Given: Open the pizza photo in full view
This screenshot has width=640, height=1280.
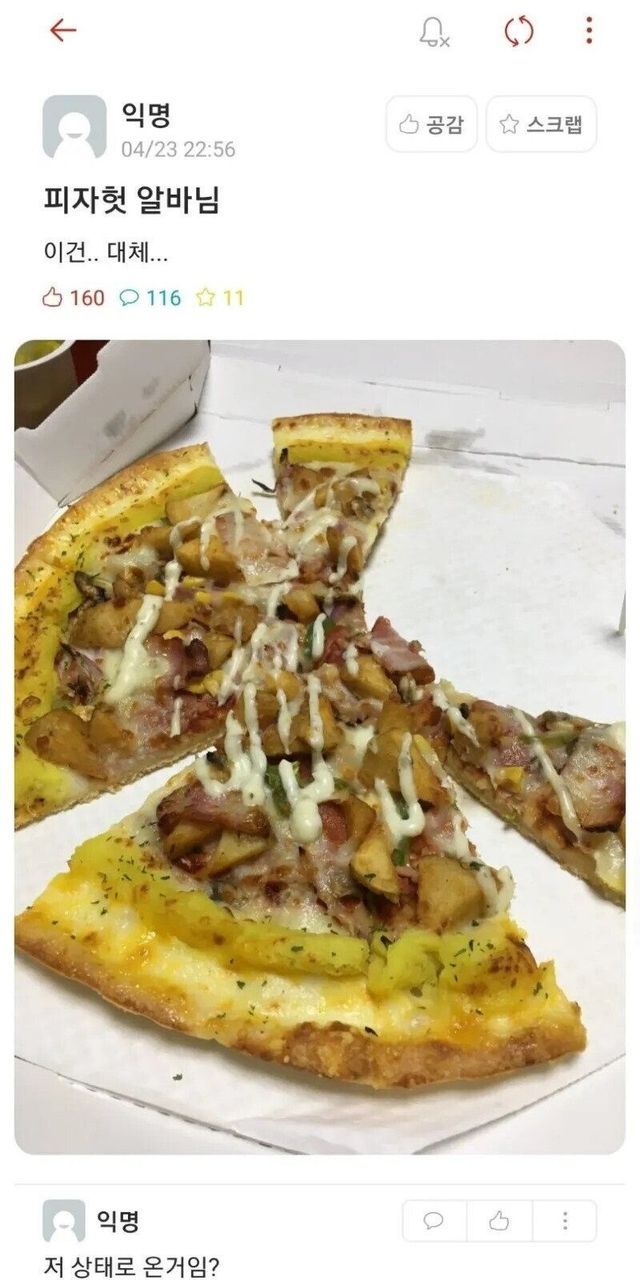Looking at the screenshot, I should [x=319, y=746].
